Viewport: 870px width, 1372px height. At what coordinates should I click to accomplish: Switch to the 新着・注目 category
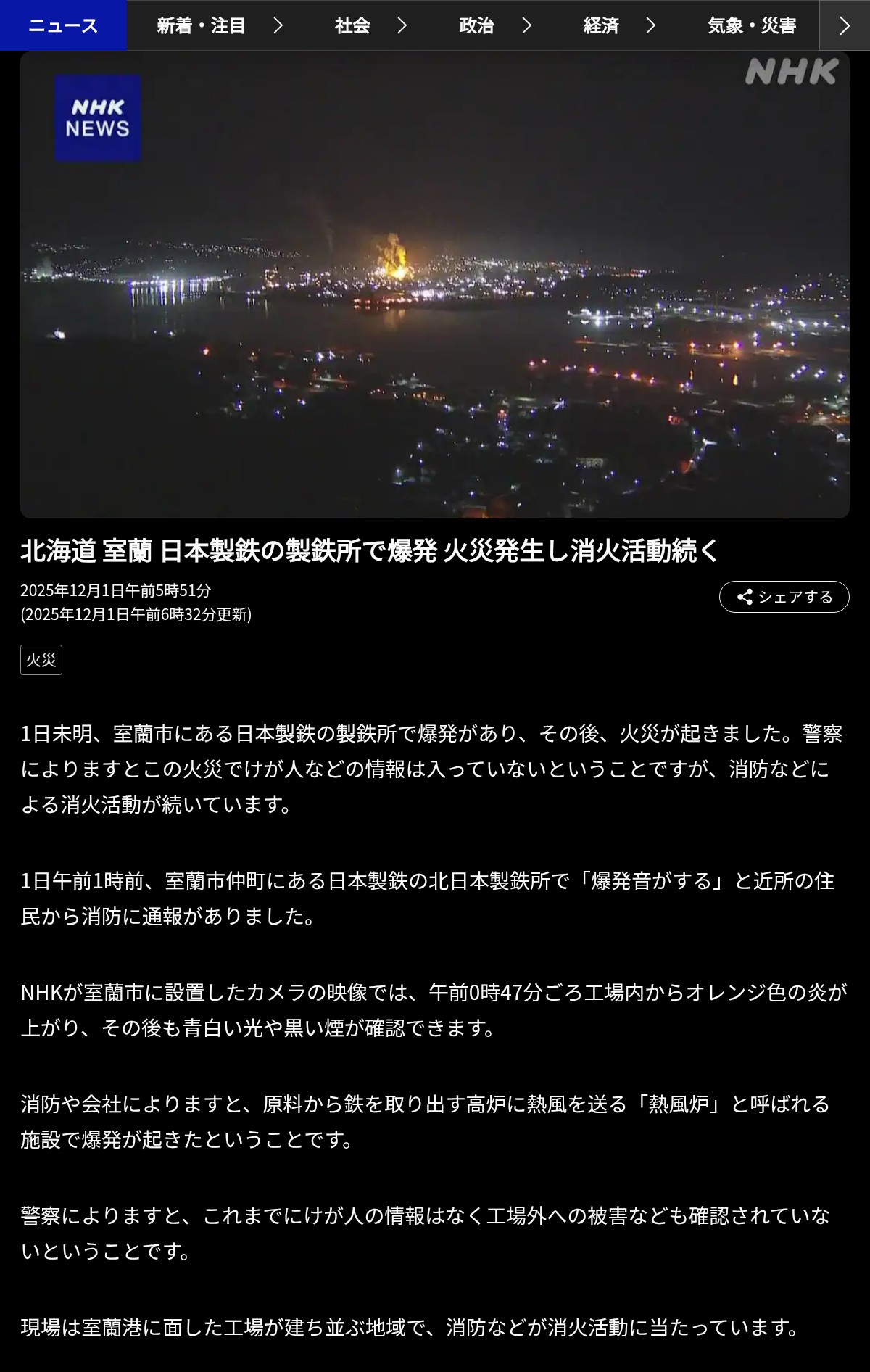pyautogui.click(x=217, y=25)
